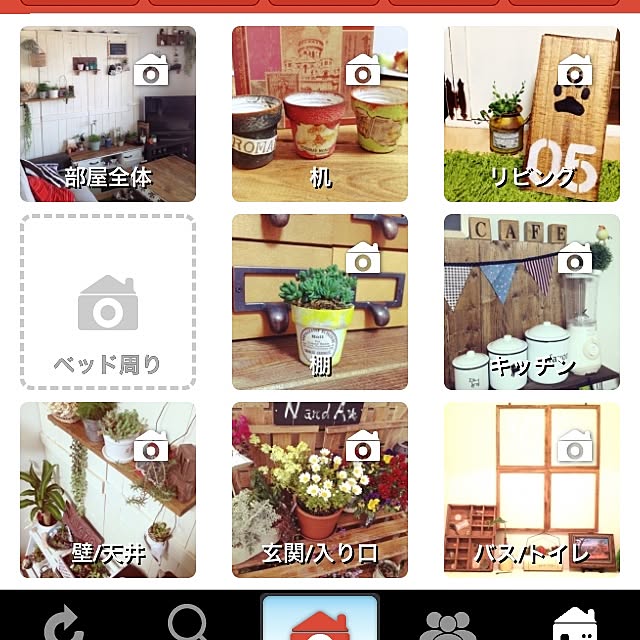
Task: Open the バス/トイレ category tile
Action: click(x=532, y=490)
